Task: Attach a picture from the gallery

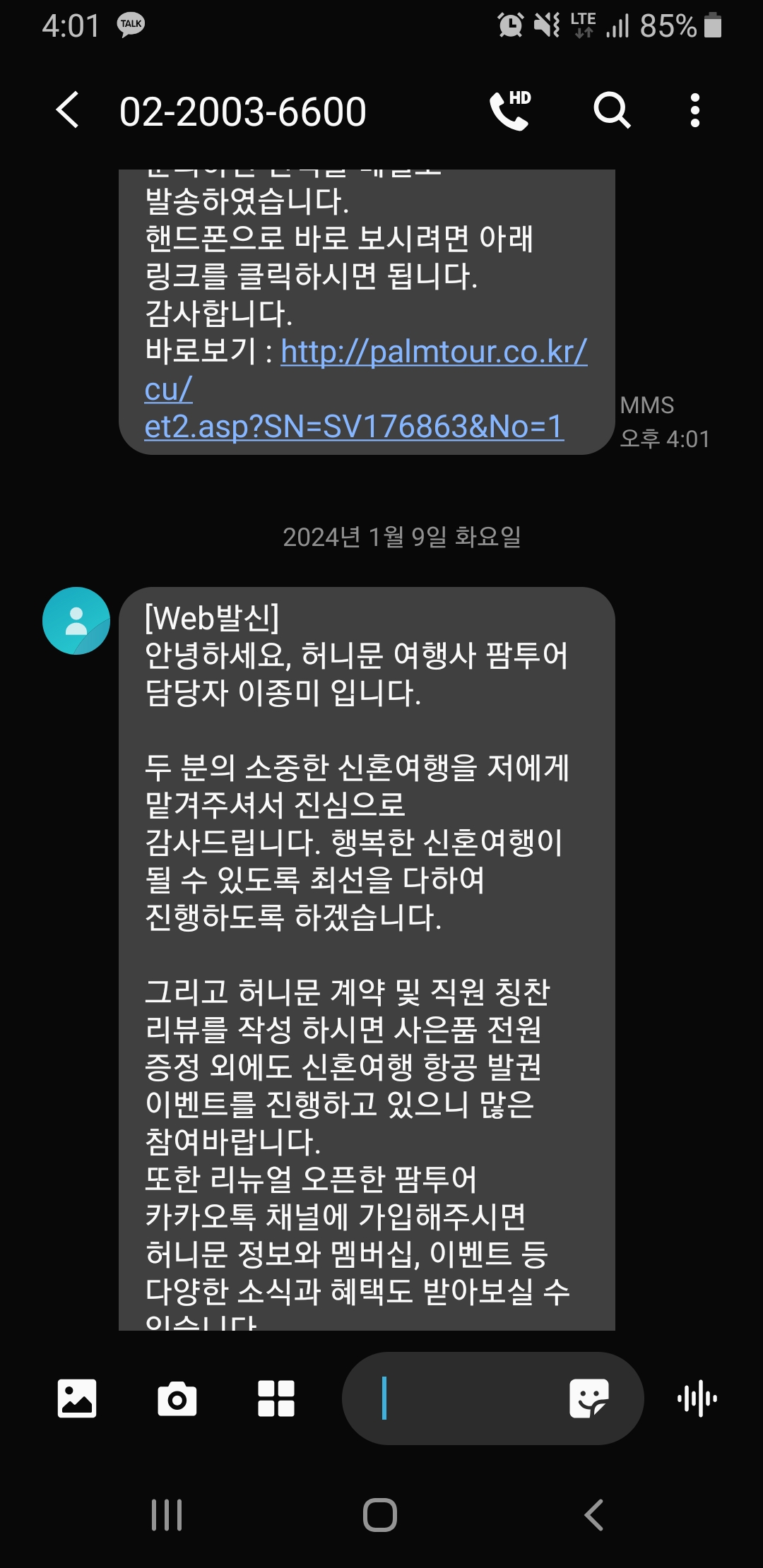Action: [x=76, y=1398]
